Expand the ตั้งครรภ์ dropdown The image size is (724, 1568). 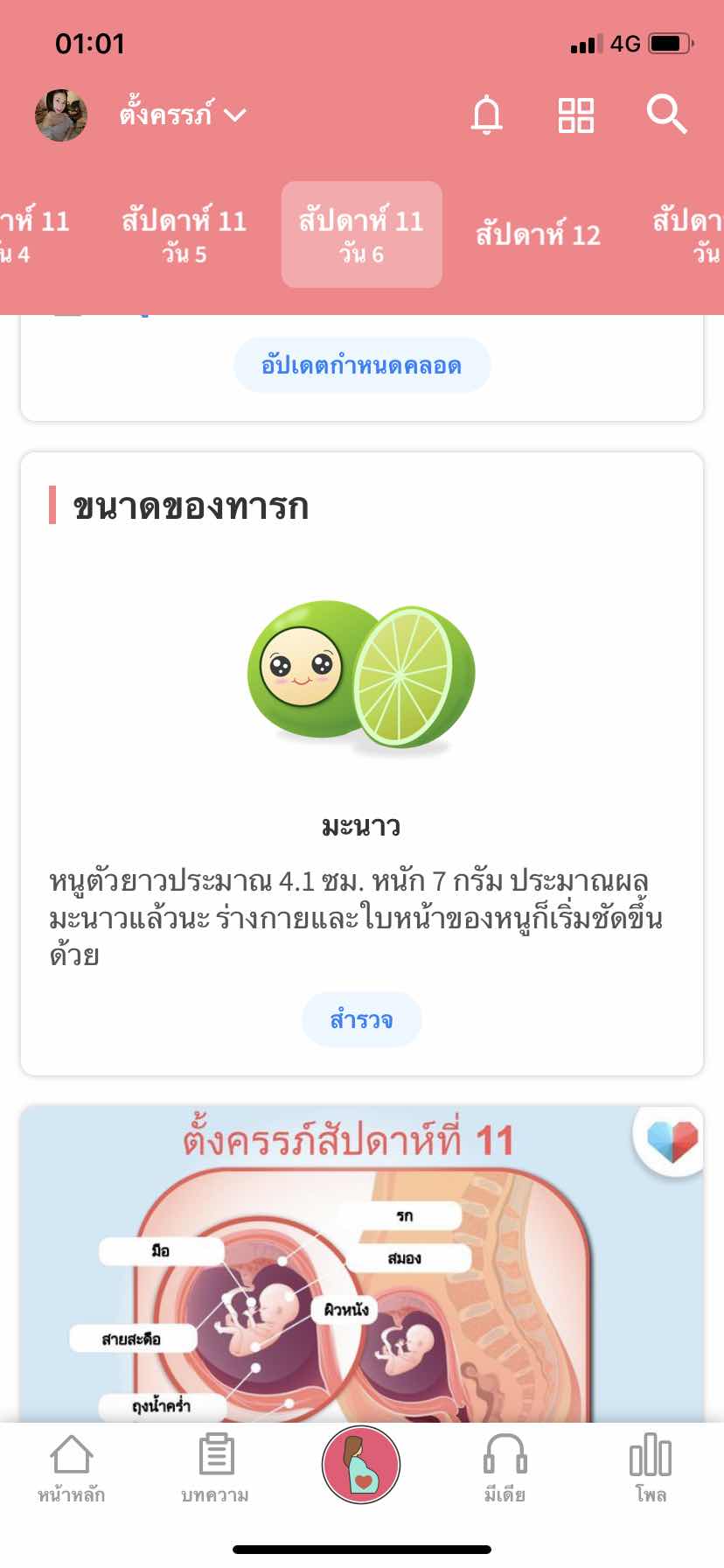coord(183,115)
